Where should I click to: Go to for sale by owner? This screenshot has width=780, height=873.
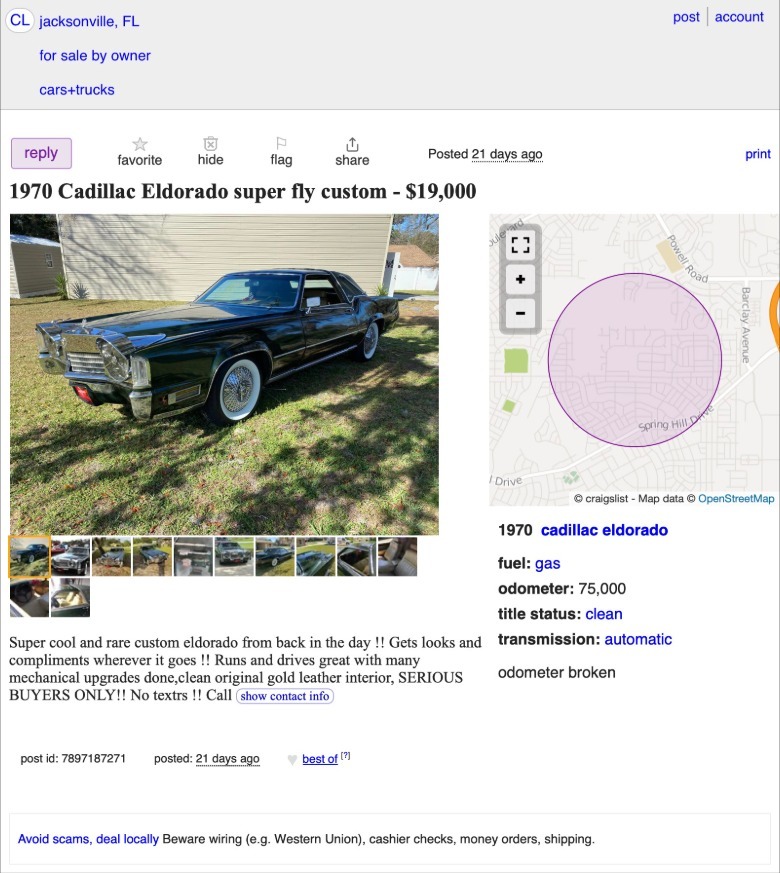[x=95, y=56]
